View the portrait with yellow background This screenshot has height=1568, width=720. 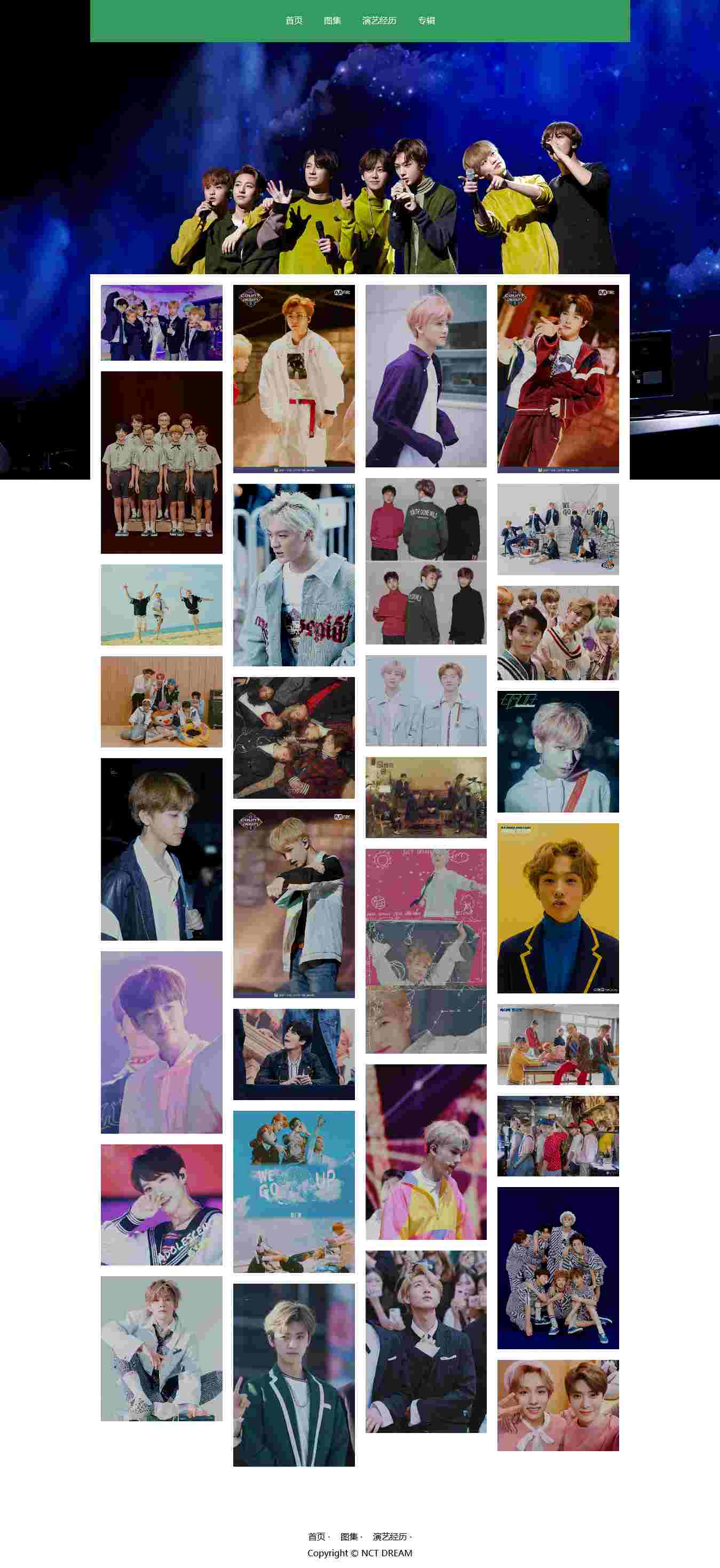coord(558,908)
